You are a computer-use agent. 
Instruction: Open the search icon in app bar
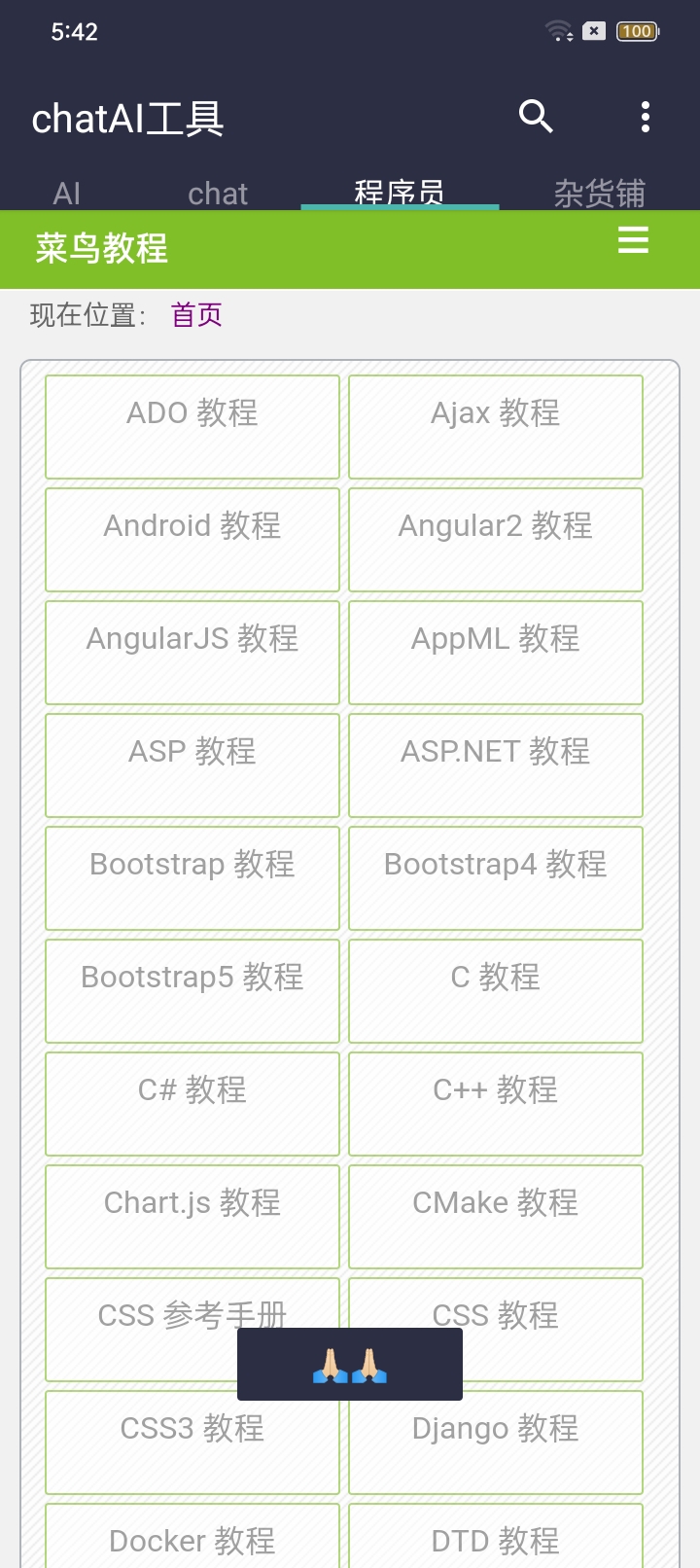[x=536, y=117]
